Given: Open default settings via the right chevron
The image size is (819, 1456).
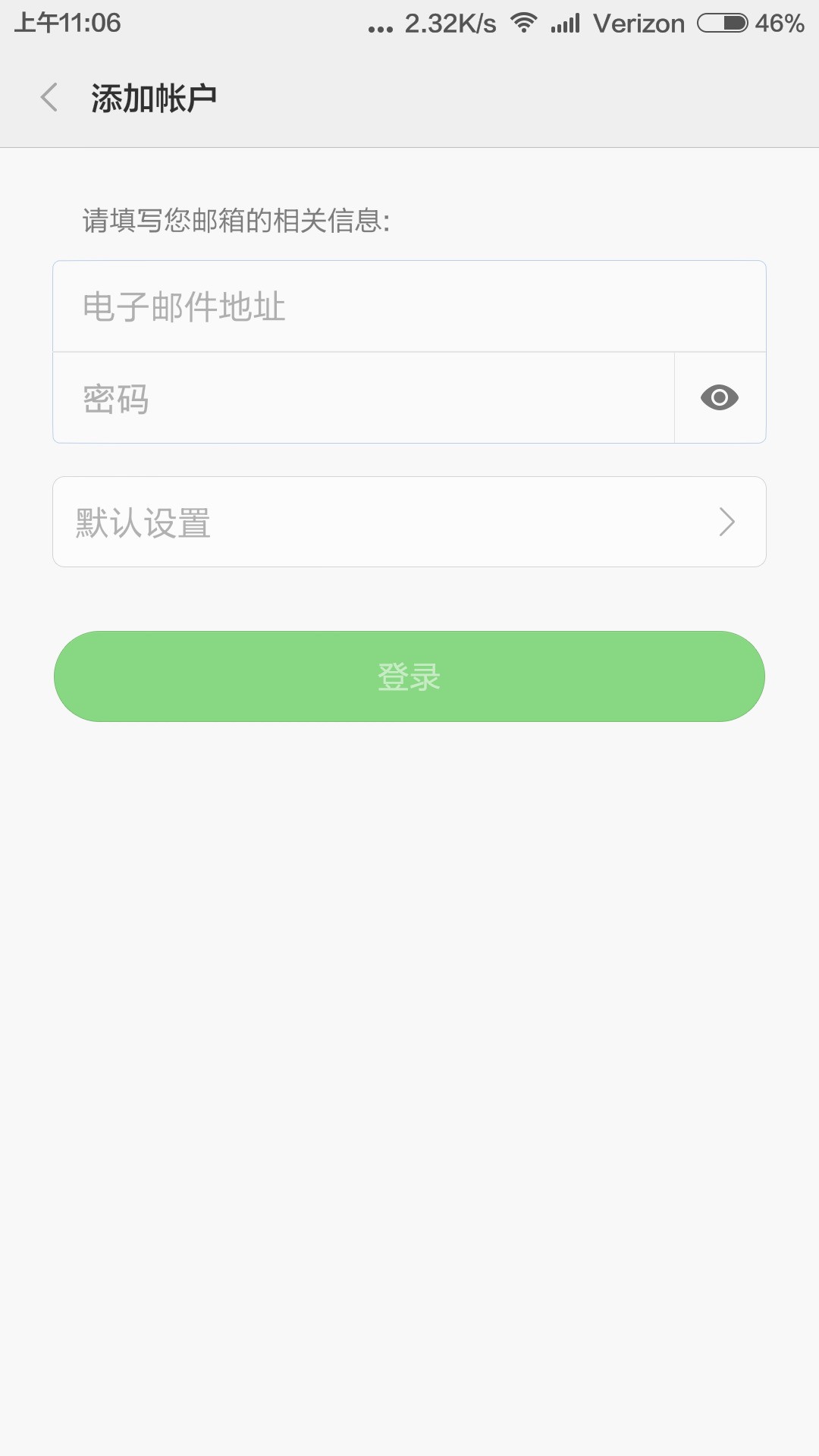Looking at the screenshot, I should (x=726, y=521).
